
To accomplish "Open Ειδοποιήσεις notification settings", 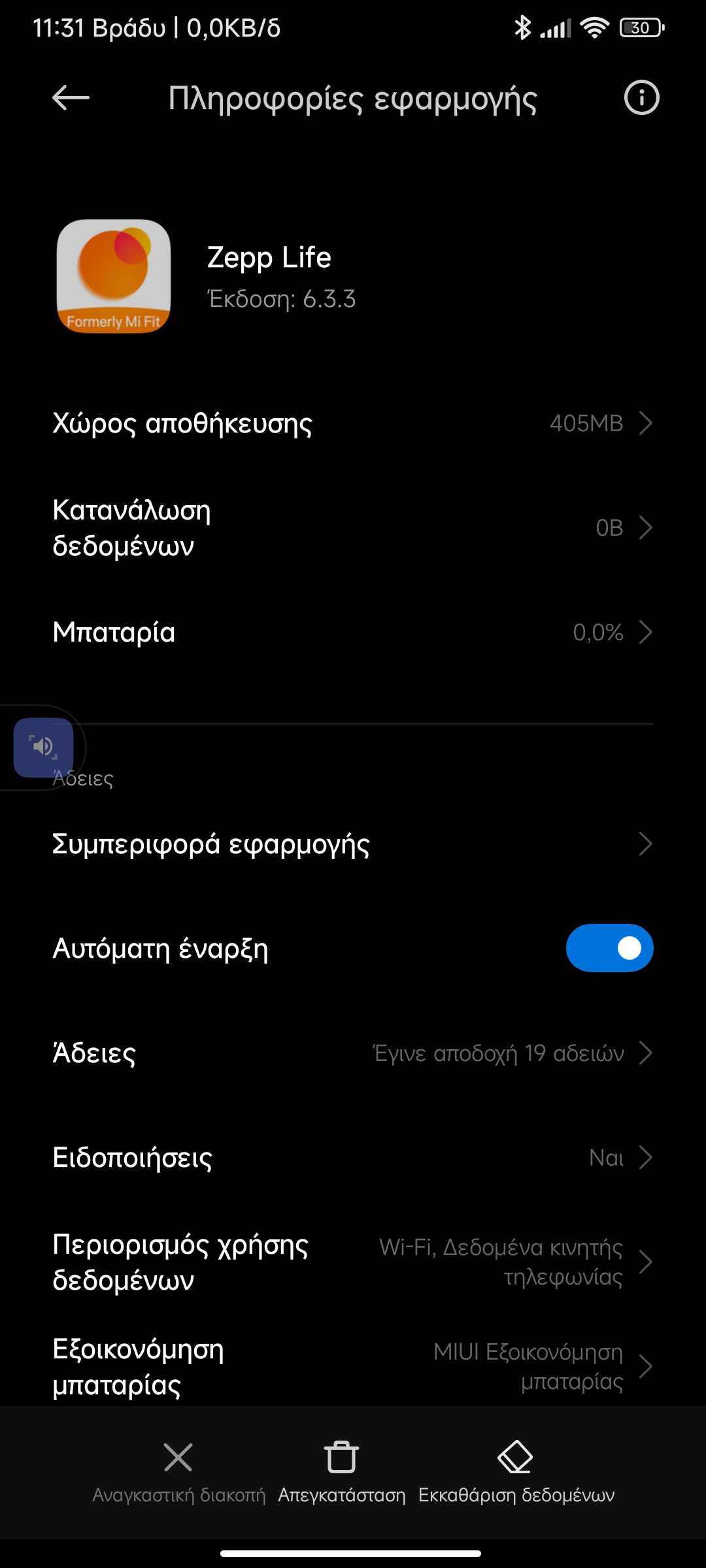I will pyautogui.click(x=353, y=1158).
